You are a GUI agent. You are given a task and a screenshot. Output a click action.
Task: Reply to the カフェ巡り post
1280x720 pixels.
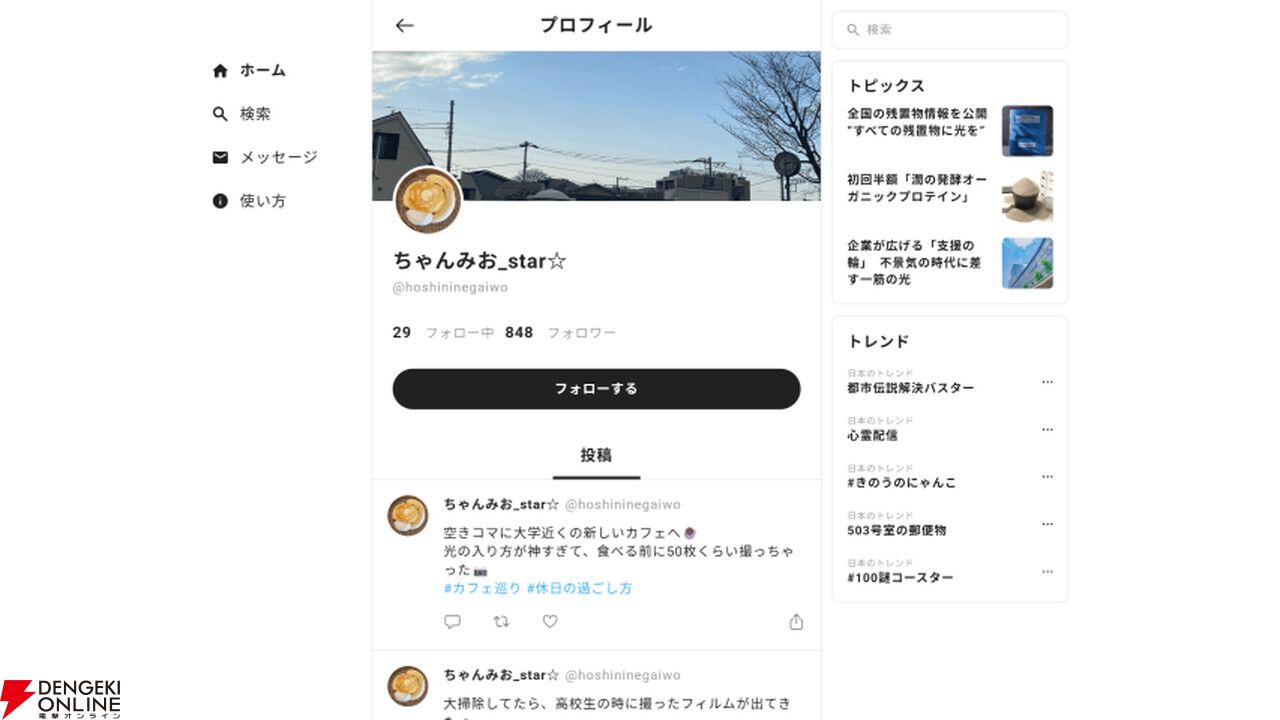coord(452,622)
